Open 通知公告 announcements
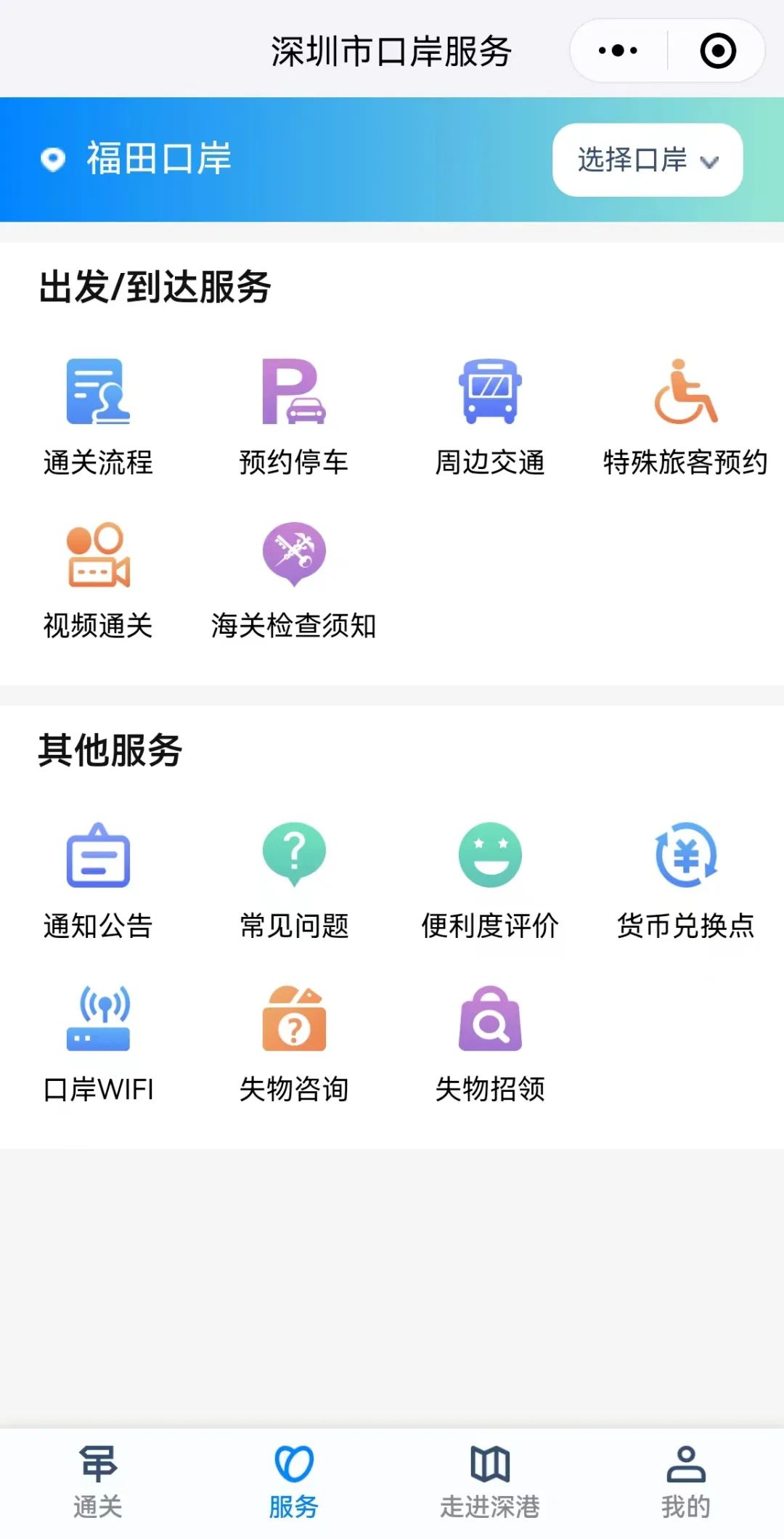This screenshot has height=1539, width=784. tap(98, 880)
